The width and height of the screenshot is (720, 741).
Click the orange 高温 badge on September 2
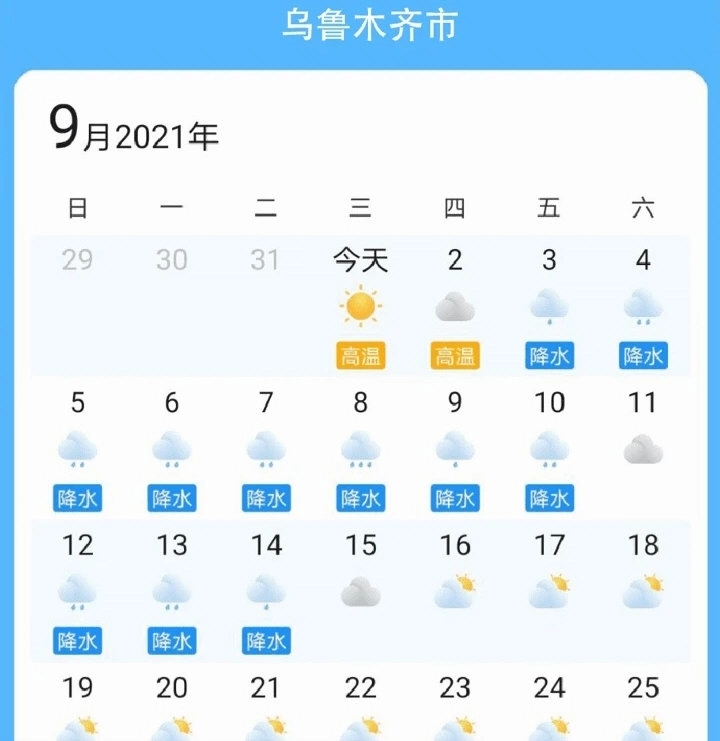(455, 354)
